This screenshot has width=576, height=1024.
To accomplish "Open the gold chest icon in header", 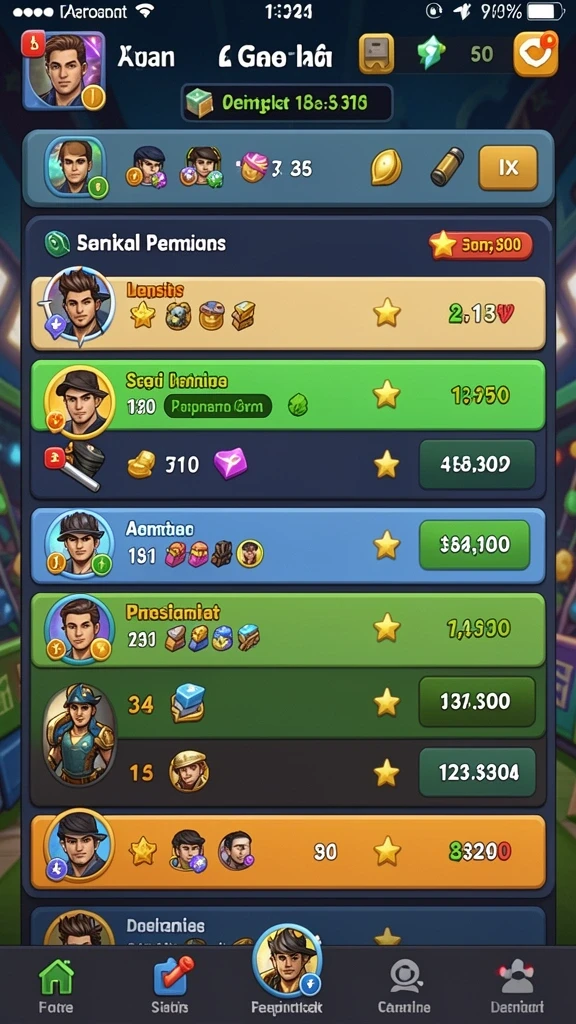I will pos(376,54).
